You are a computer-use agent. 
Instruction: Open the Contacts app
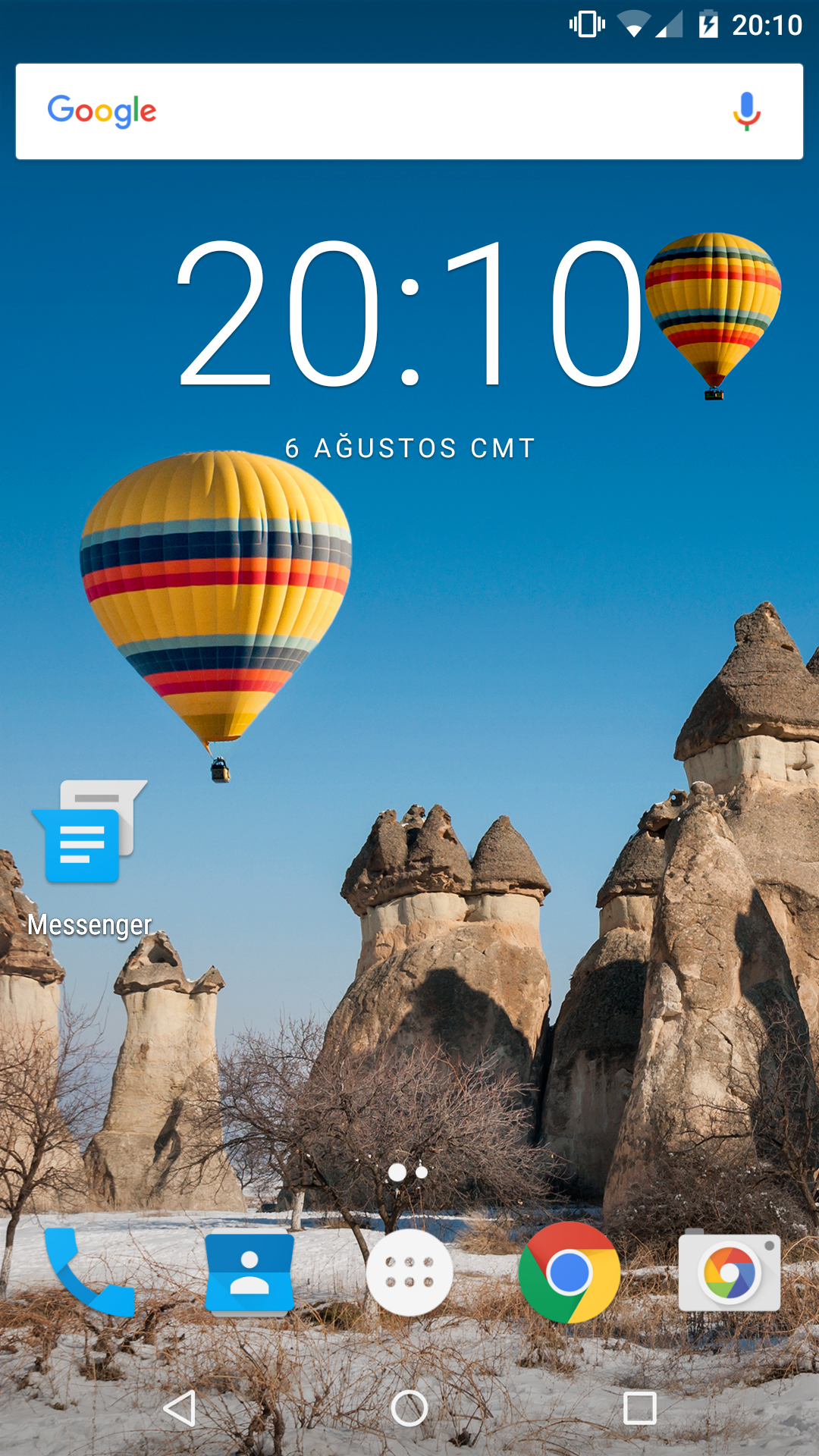(249, 1272)
